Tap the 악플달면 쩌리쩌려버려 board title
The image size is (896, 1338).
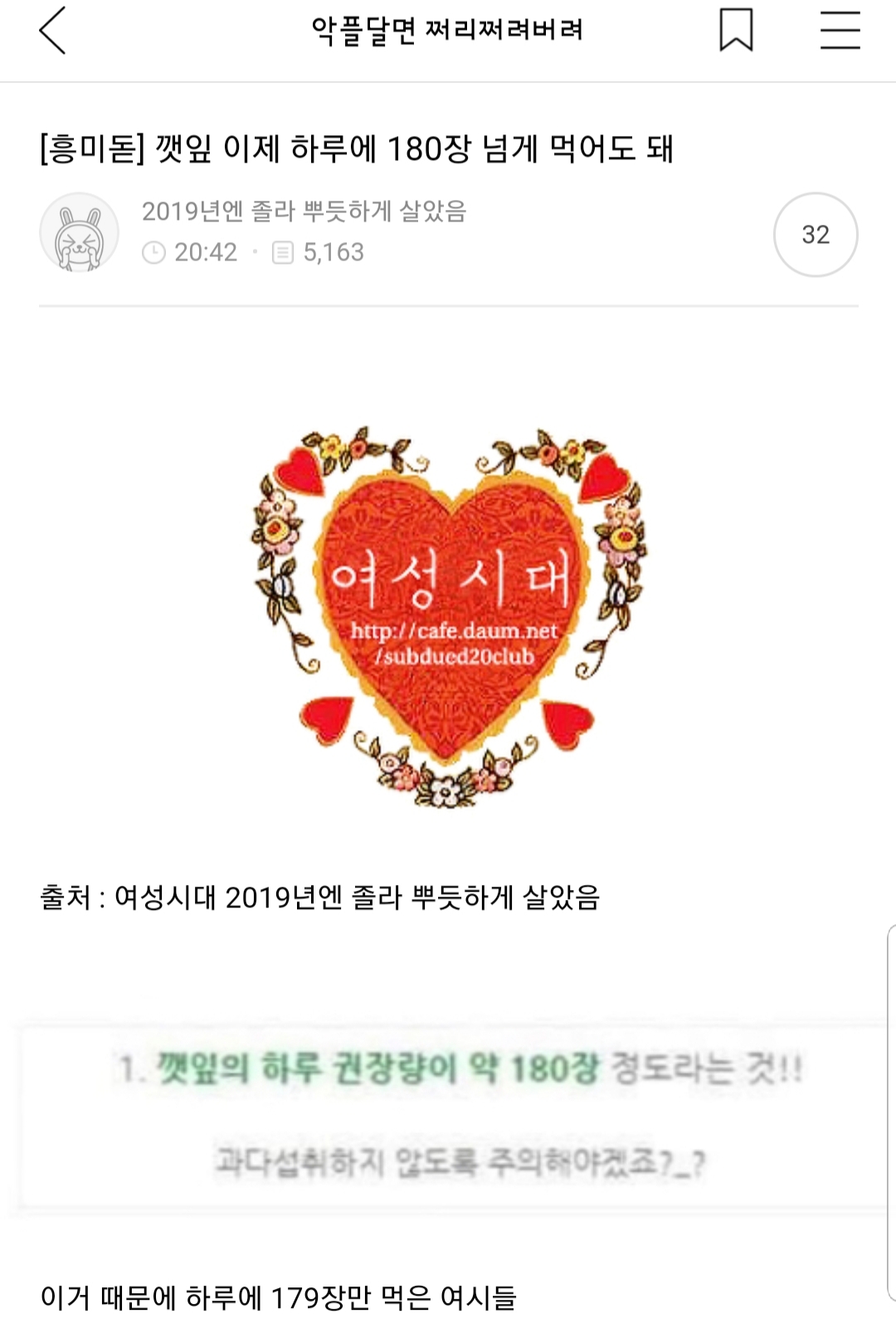coord(447,31)
